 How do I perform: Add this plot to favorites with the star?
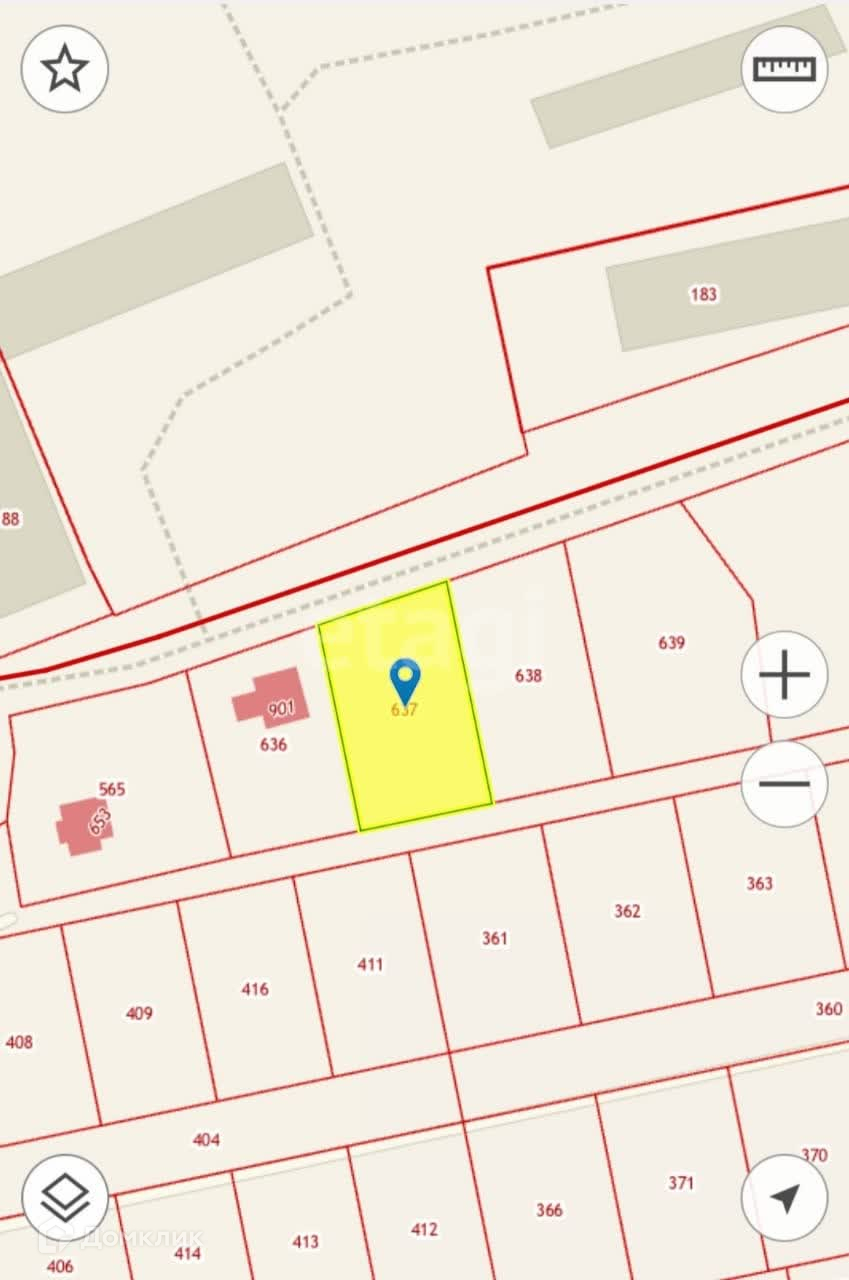pos(65,69)
